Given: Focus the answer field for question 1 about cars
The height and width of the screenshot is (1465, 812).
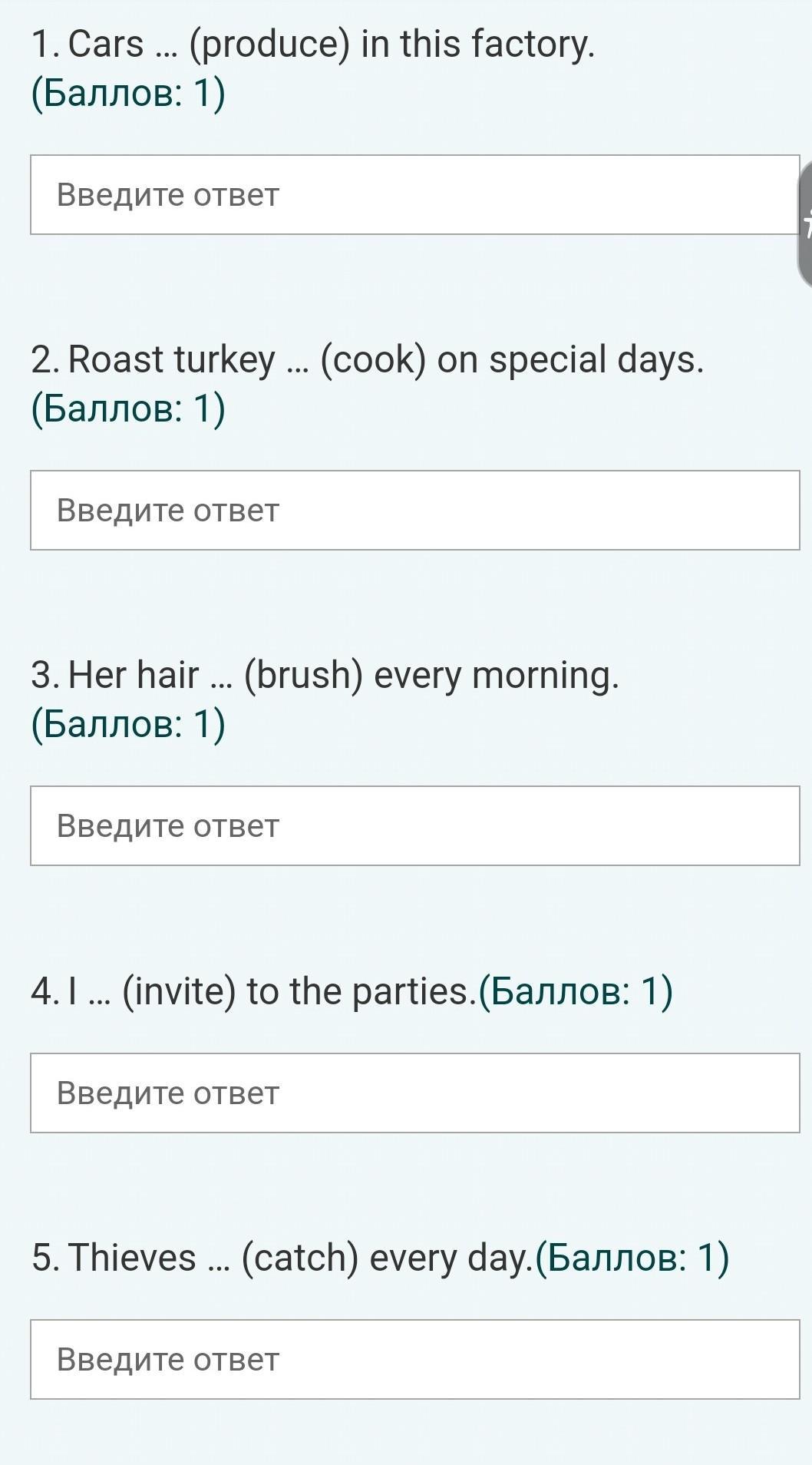Looking at the screenshot, I should pyautogui.click(x=414, y=194).
